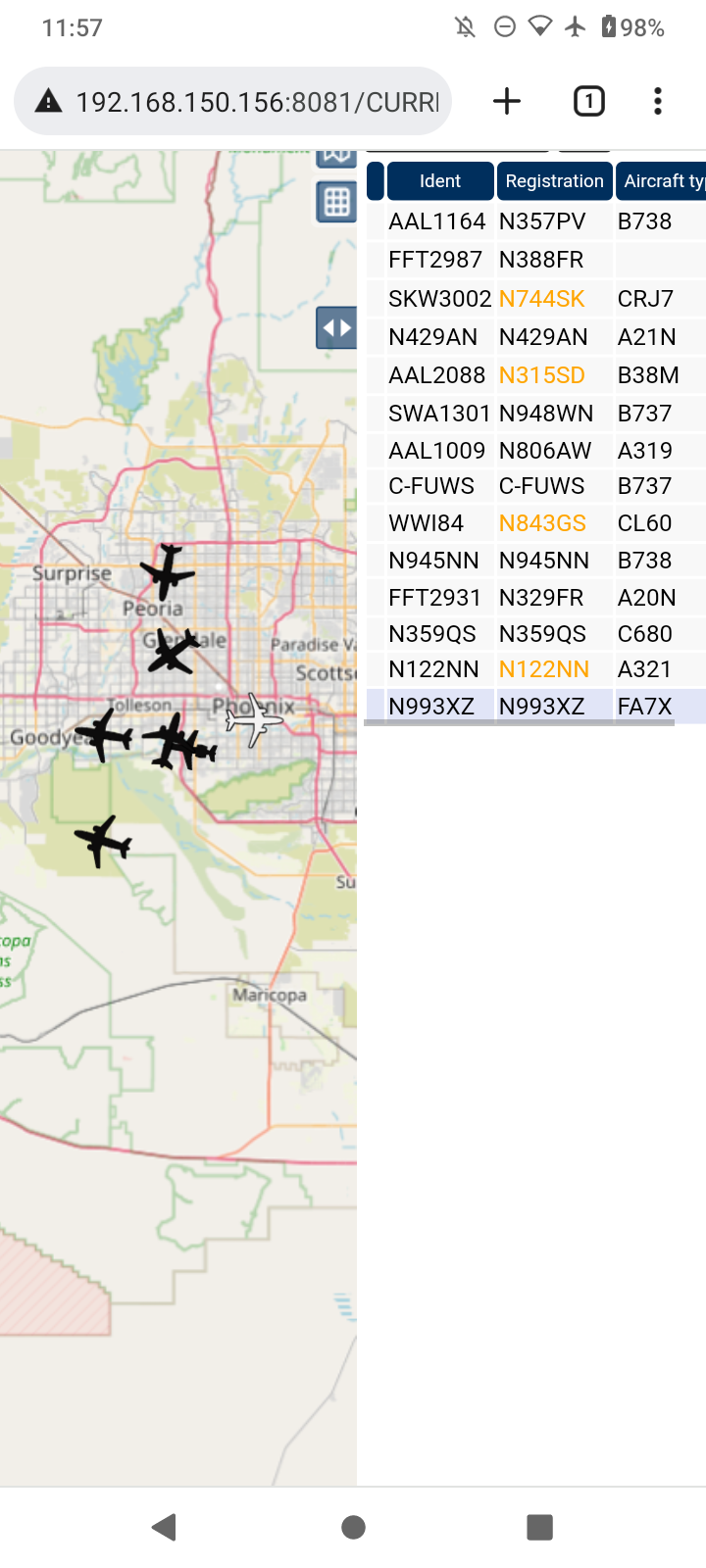Open the tab switcher
Image resolution: width=706 pixels, height=1568 pixels.
pyautogui.click(x=588, y=101)
